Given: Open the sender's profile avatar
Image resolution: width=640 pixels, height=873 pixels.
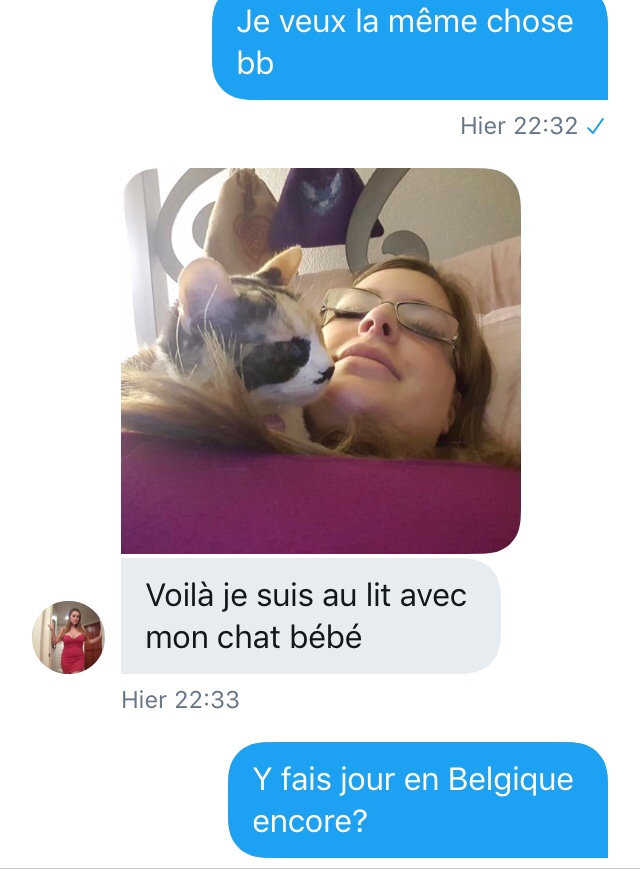Looking at the screenshot, I should tap(67, 637).
